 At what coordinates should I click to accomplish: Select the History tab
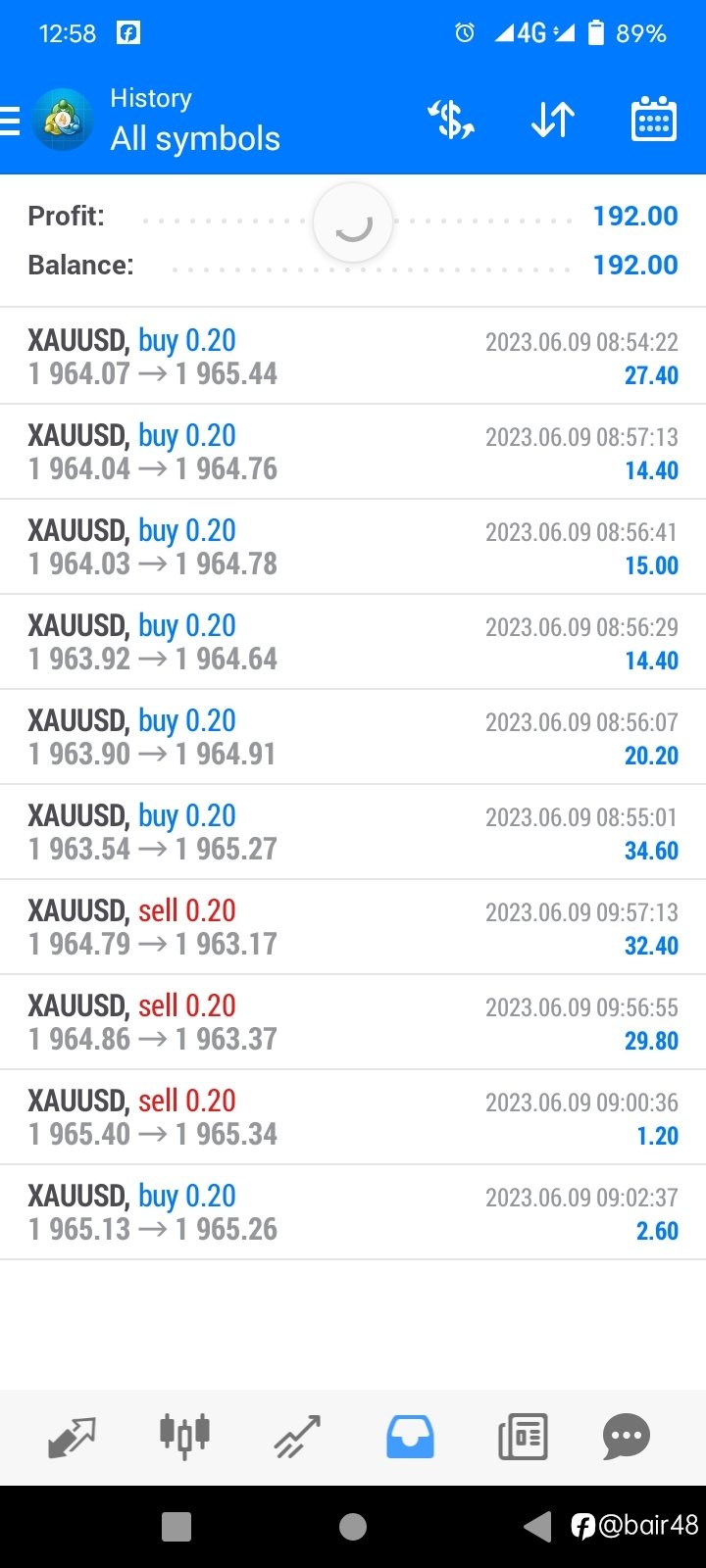click(x=410, y=1438)
